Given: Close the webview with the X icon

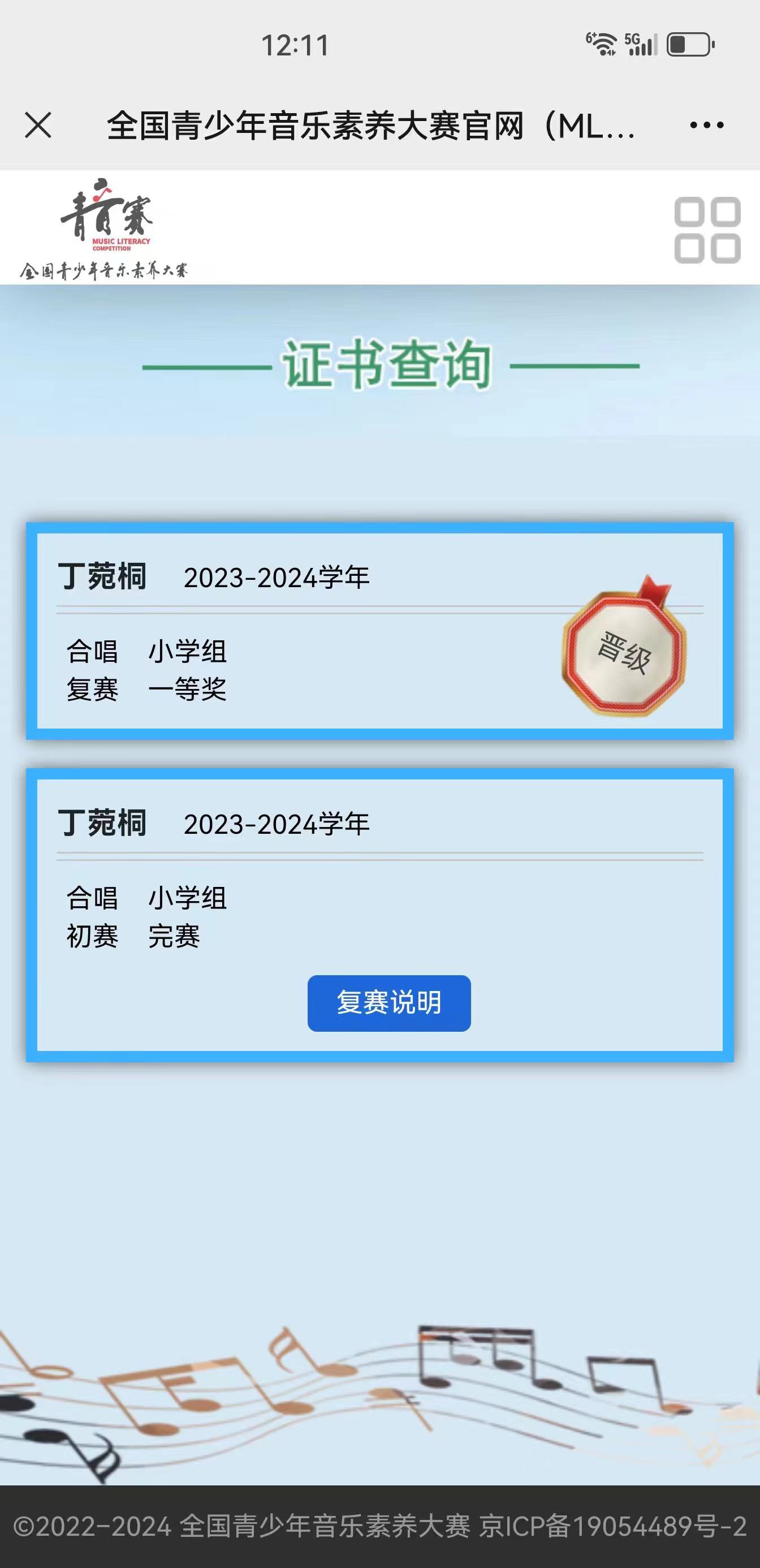Looking at the screenshot, I should click(x=38, y=126).
